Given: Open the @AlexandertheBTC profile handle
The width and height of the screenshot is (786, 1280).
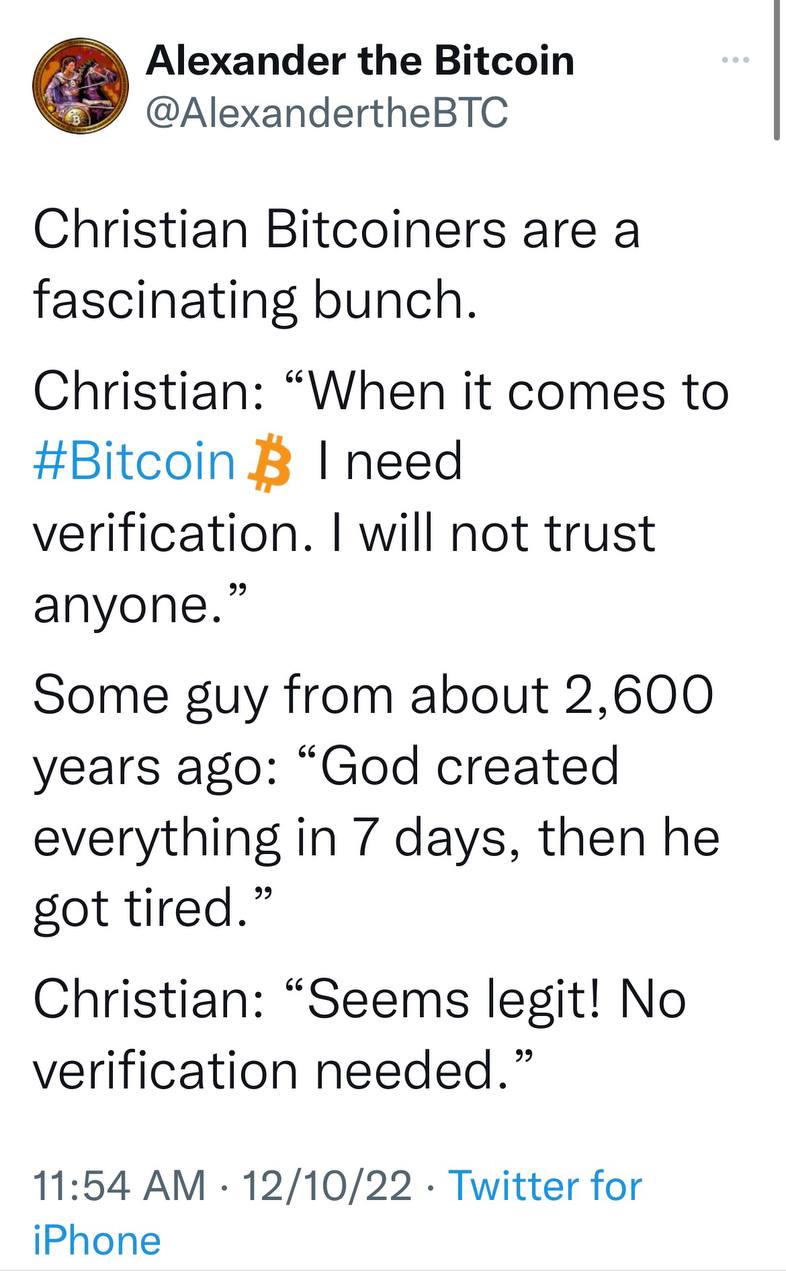Looking at the screenshot, I should 327,112.
